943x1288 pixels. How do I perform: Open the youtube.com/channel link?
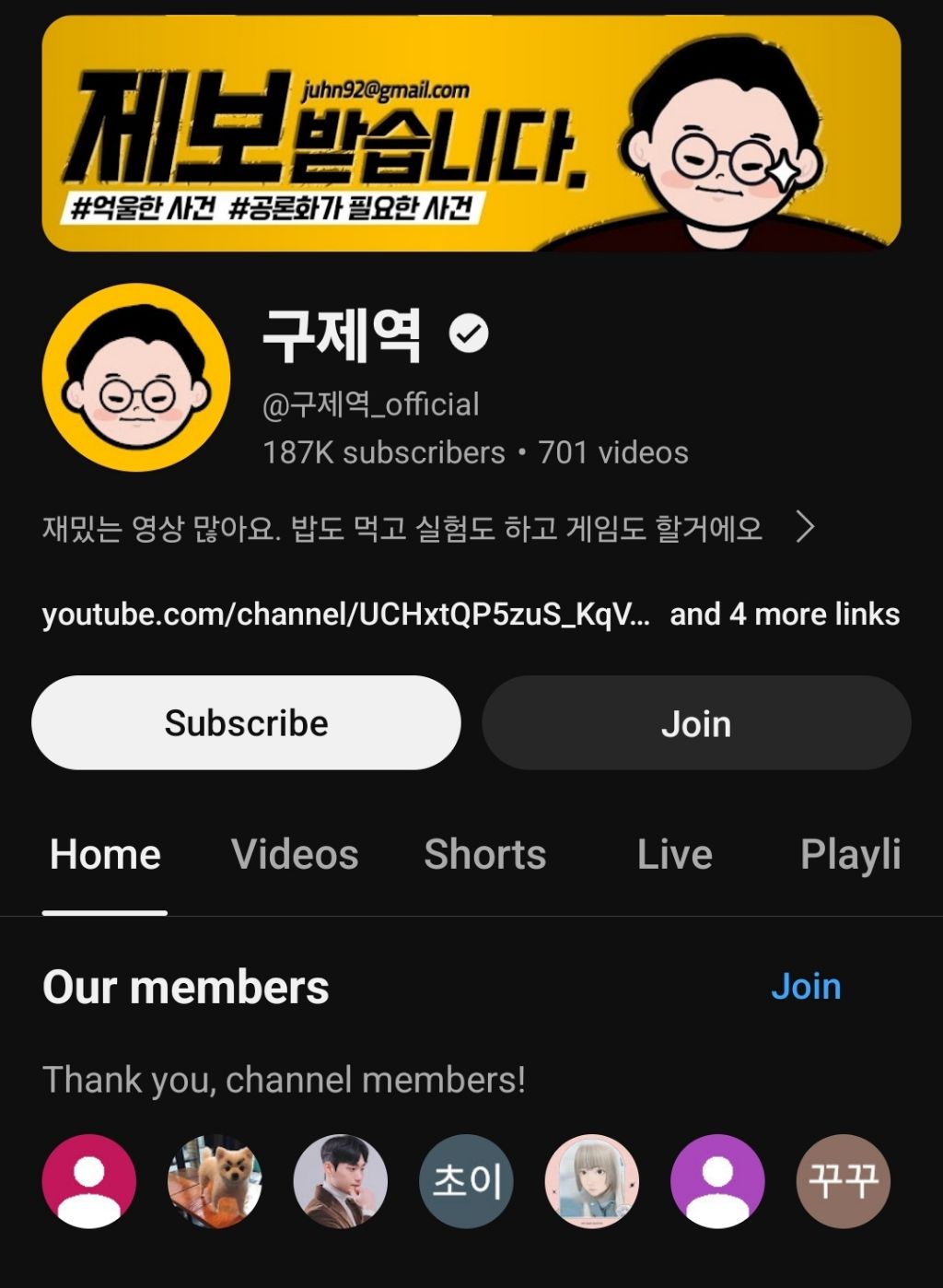point(345,615)
